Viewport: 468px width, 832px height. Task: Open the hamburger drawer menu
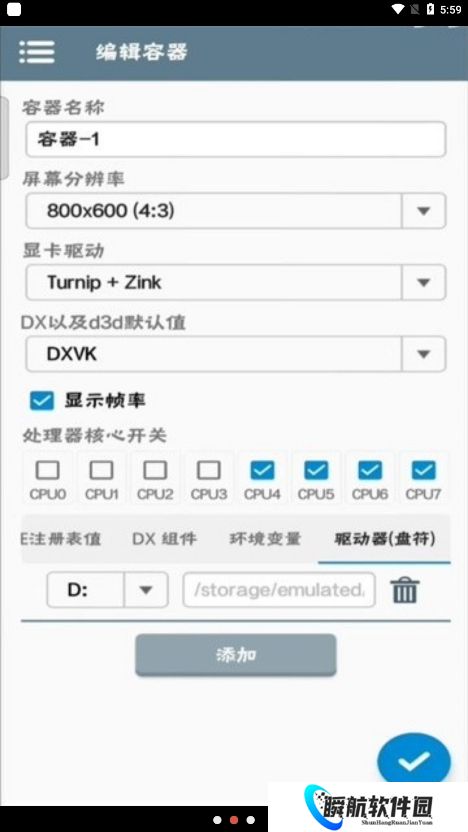click(x=37, y=52)
